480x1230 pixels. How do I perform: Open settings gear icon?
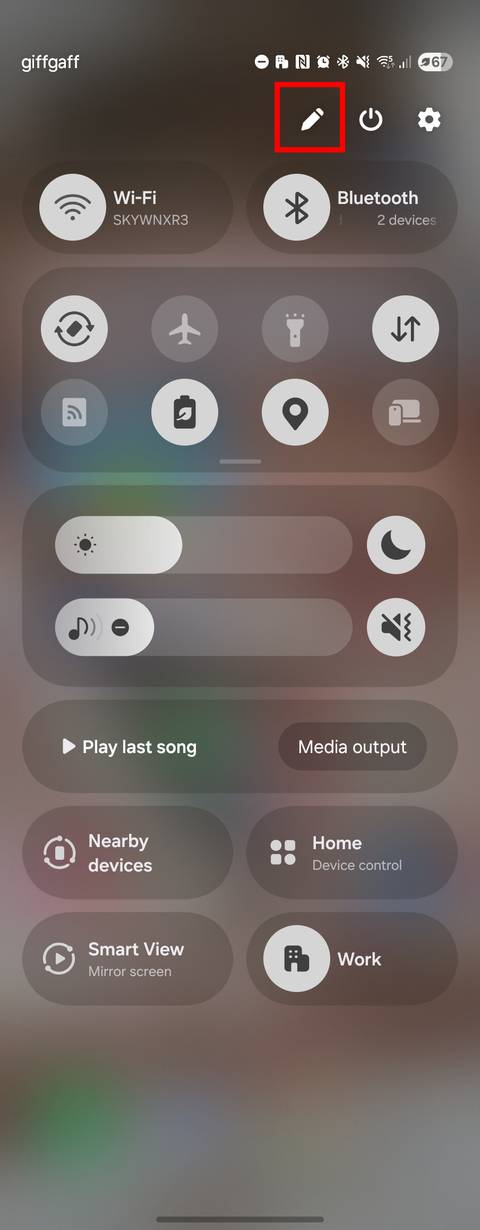pos(429,119)
